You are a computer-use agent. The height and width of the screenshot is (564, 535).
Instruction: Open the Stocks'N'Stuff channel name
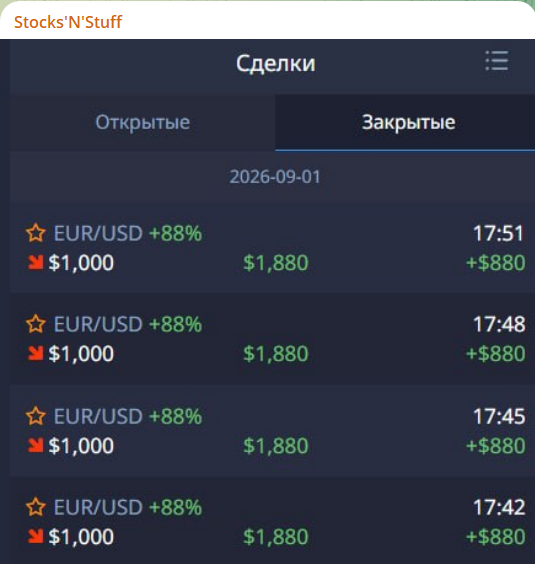[68, 22]
